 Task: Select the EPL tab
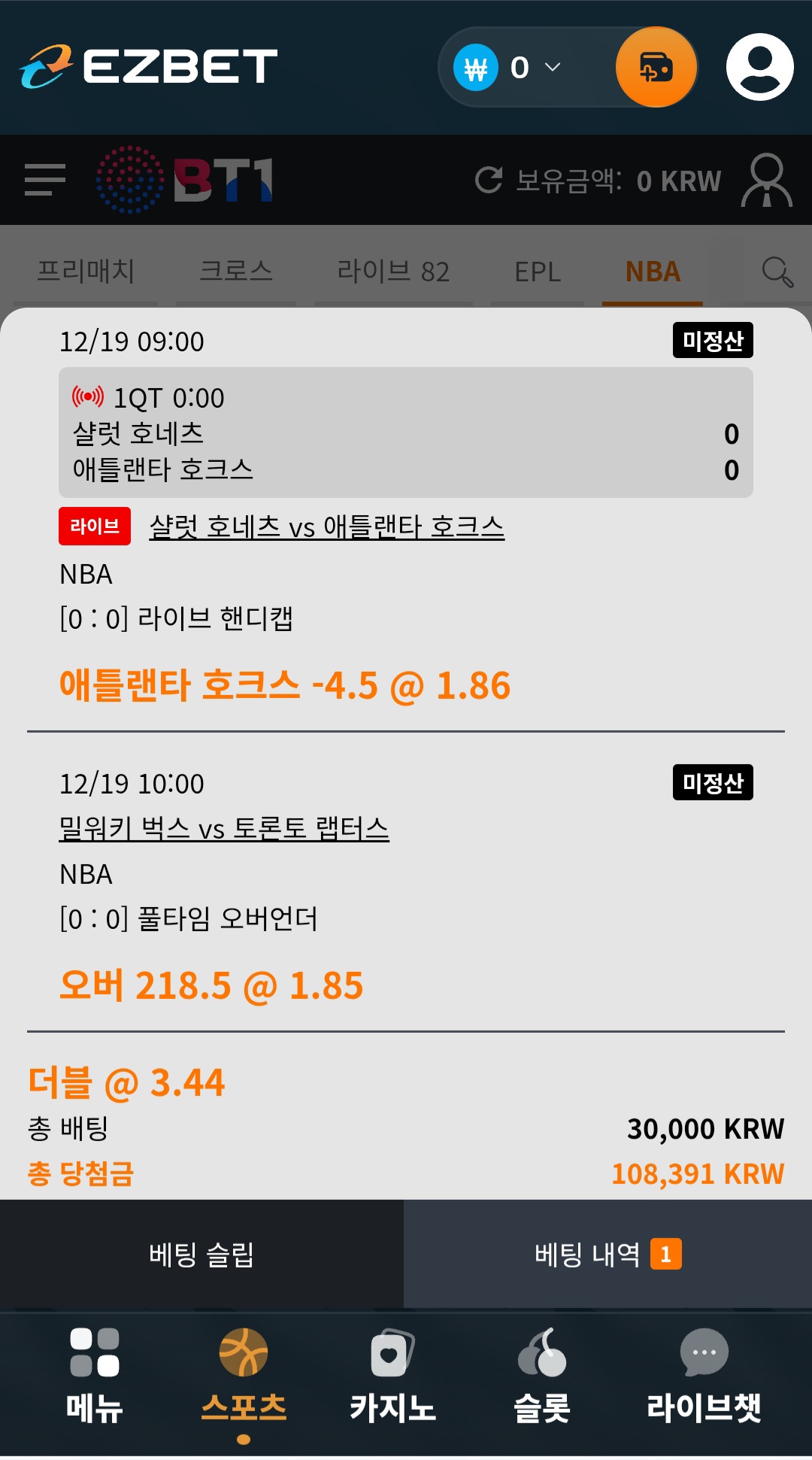(538, 271)
